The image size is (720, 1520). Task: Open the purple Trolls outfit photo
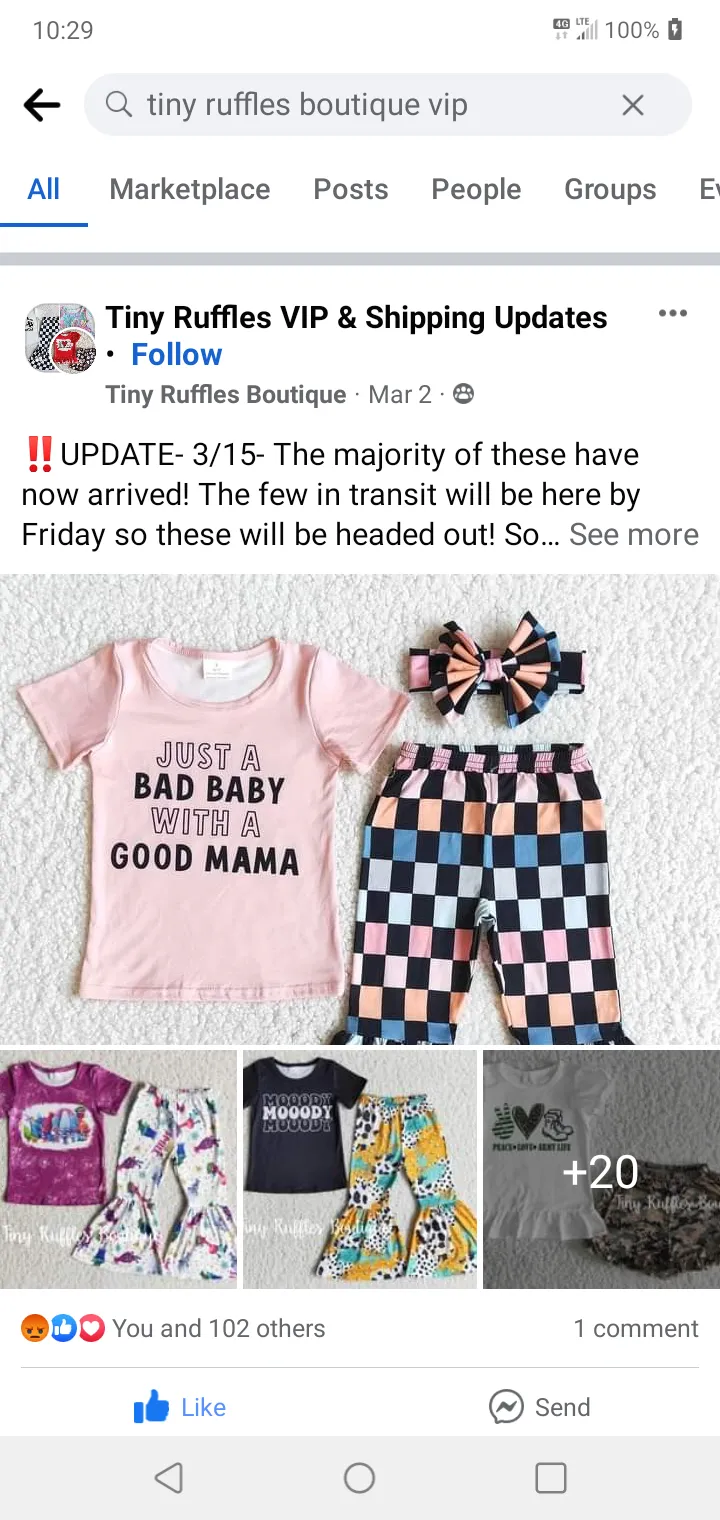pyautogui.click(x=118, y=1168)
